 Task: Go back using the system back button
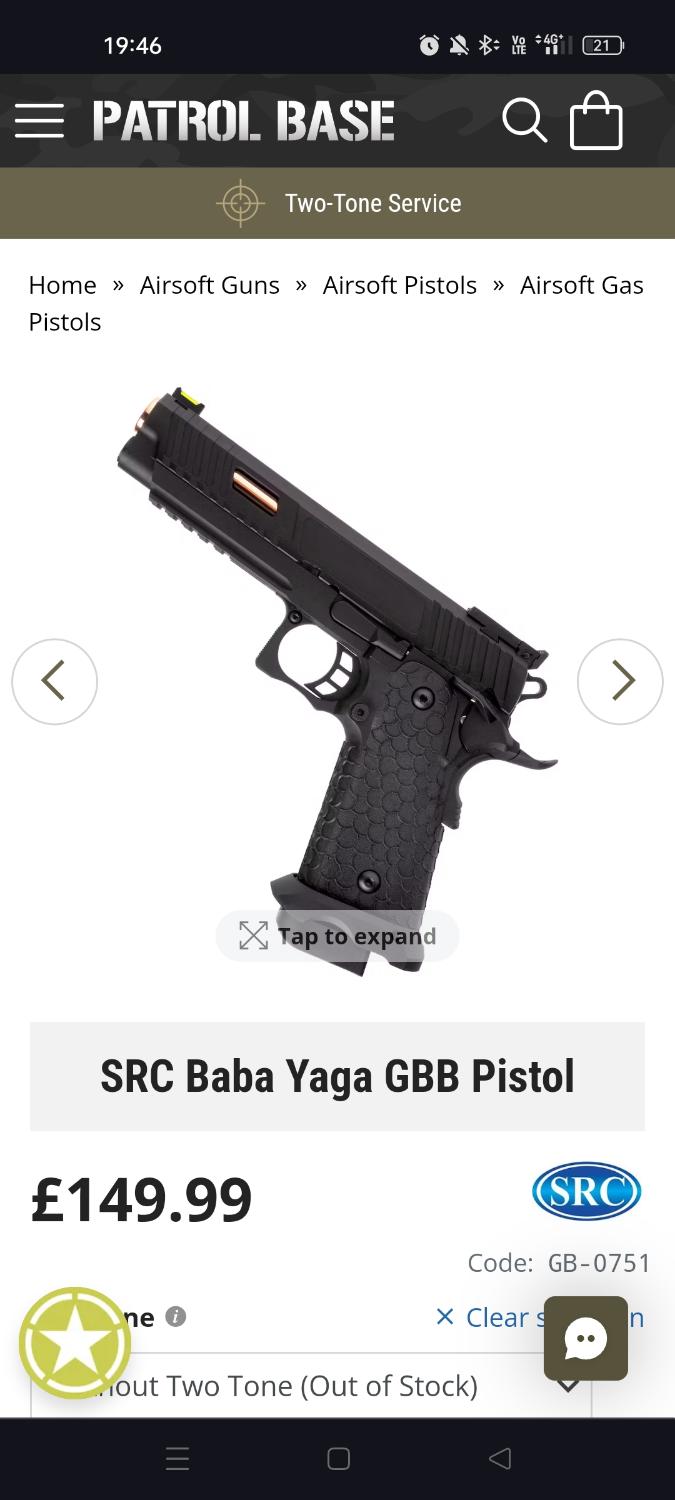pyautogui.click(x=500, y=1459)
